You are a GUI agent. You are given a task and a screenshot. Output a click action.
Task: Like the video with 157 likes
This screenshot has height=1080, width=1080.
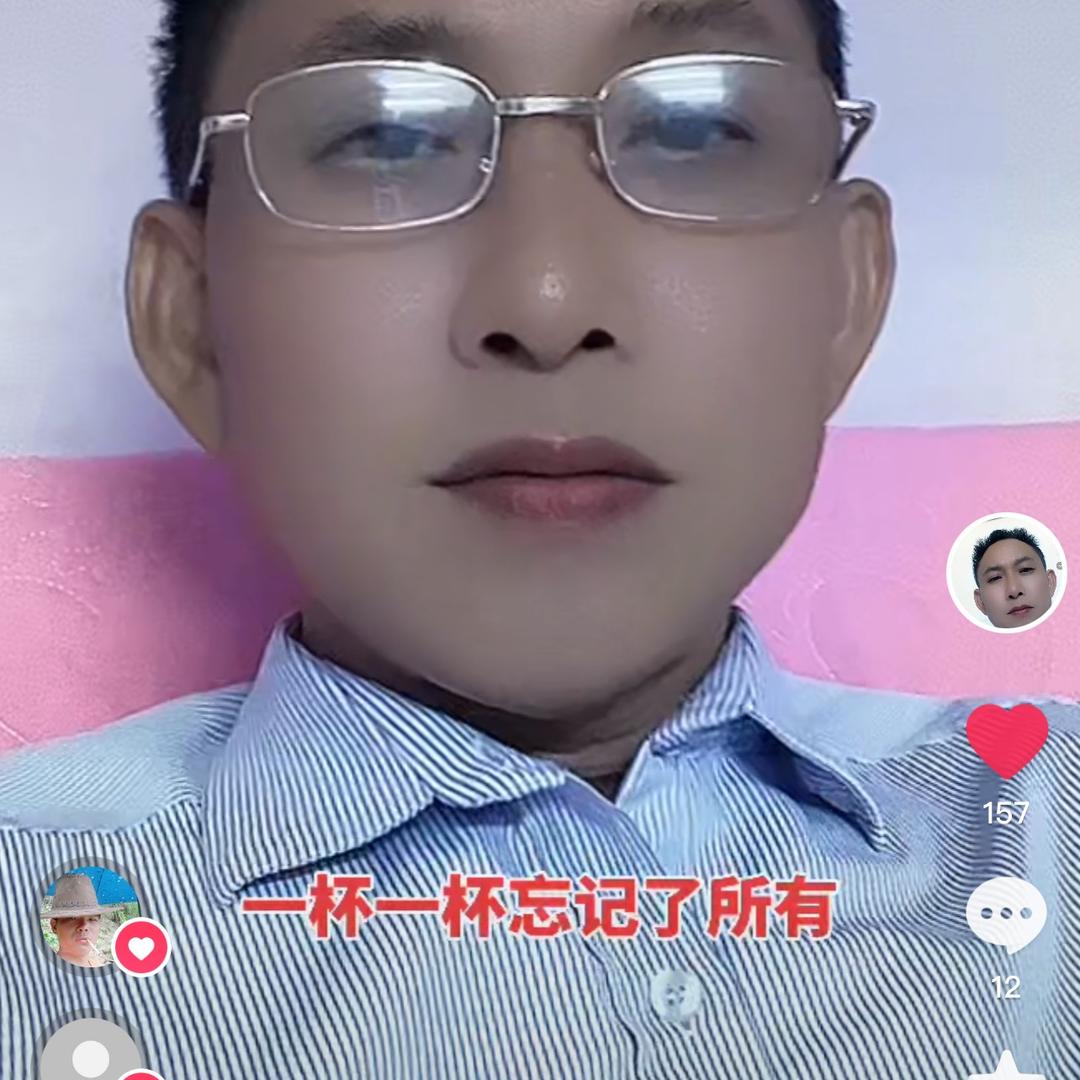click(1006, 740)
